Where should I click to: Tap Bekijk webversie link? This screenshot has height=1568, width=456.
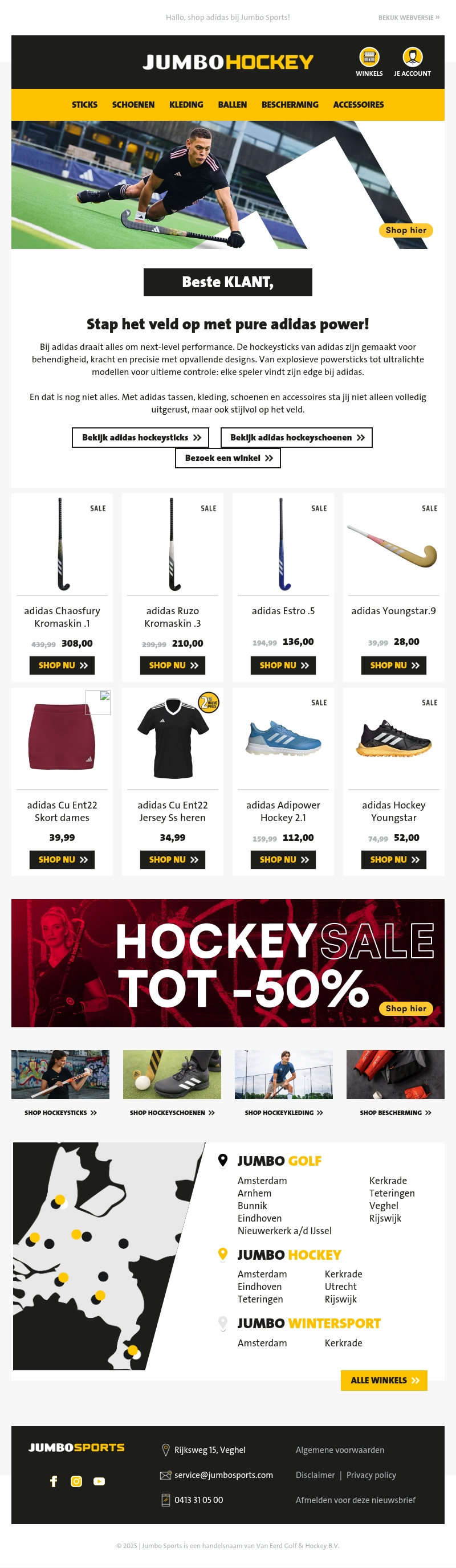[x=408, y=18]
